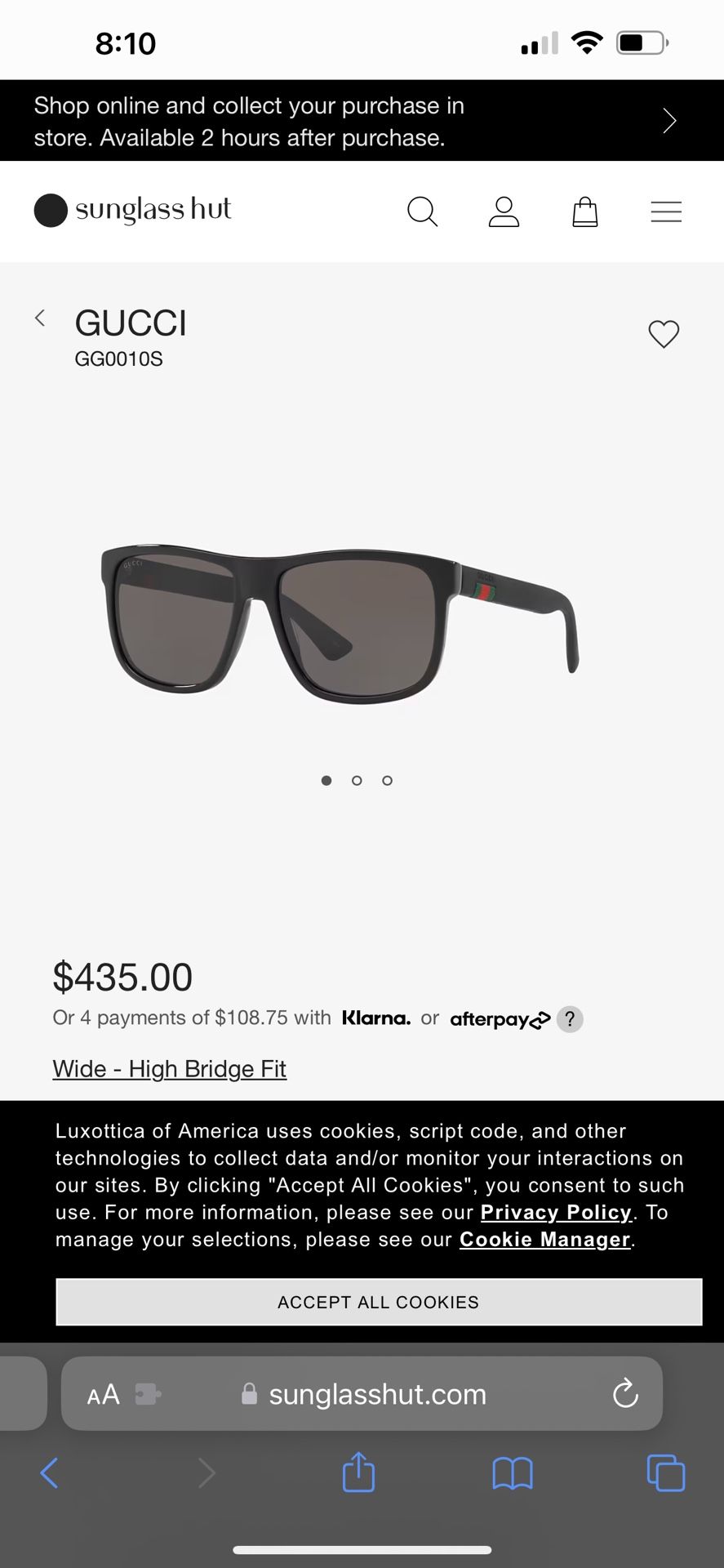Tap the Klarna payment option

(x=376, y=1018)
